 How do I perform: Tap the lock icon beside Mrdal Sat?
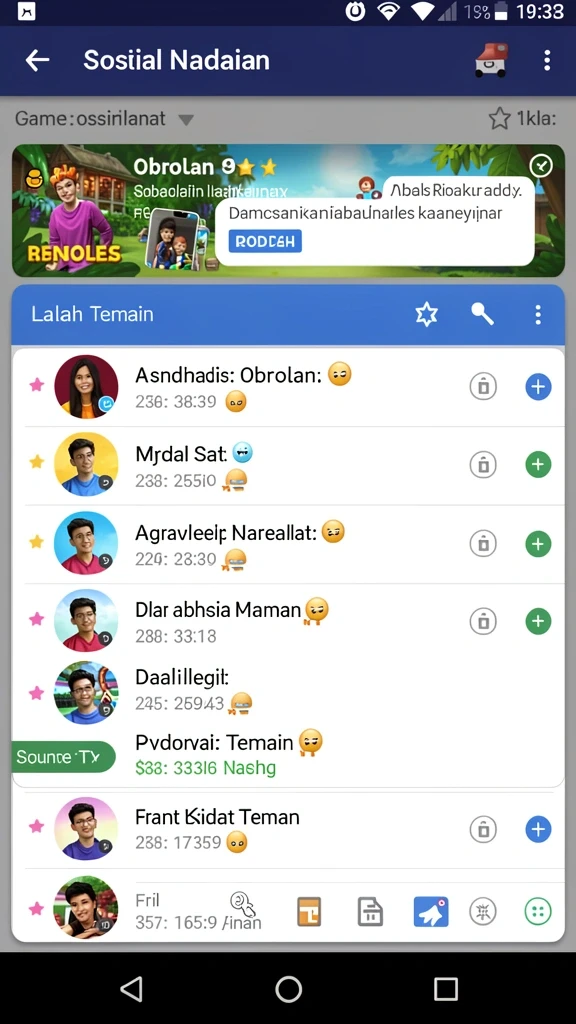click(x=483, y=465)
